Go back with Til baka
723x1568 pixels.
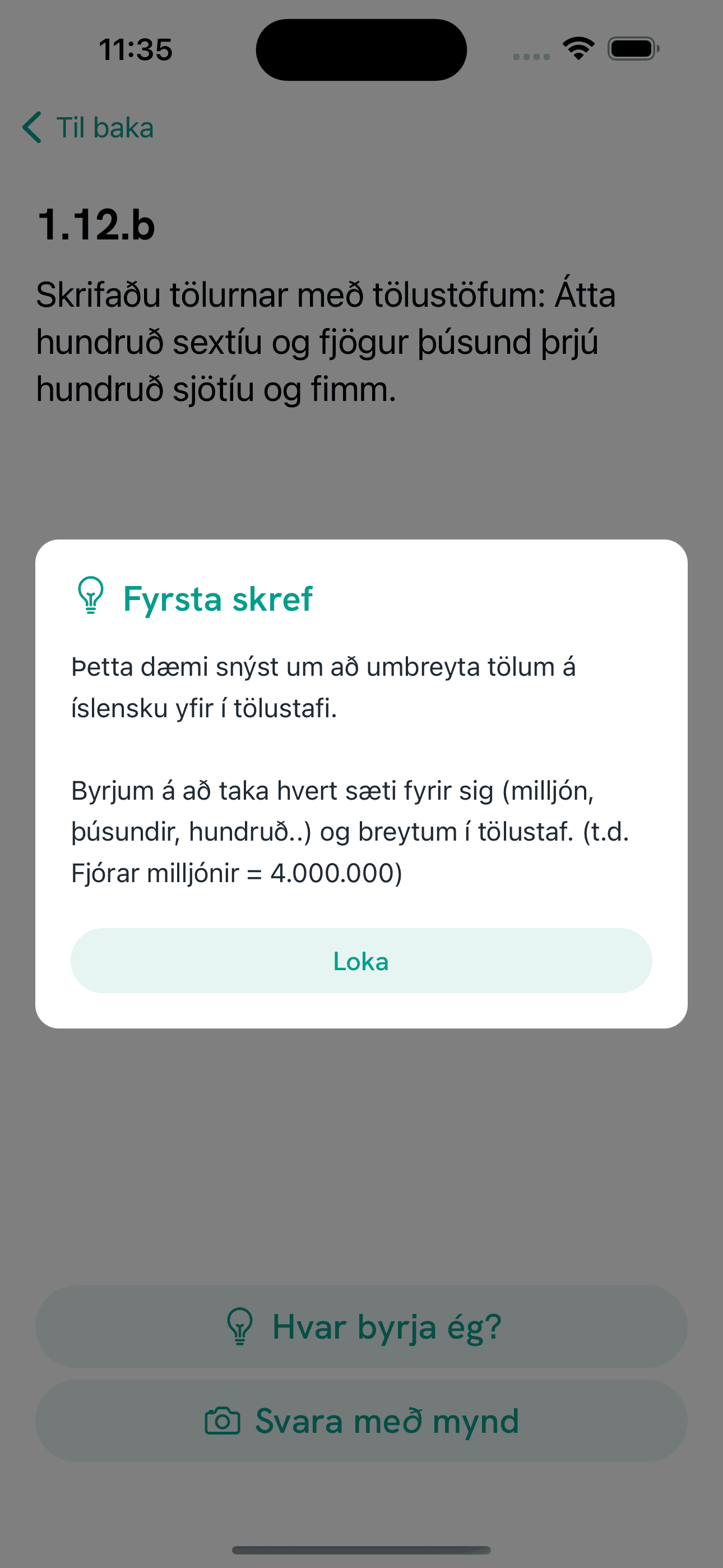pyautogui.click(x=89, y=128)
